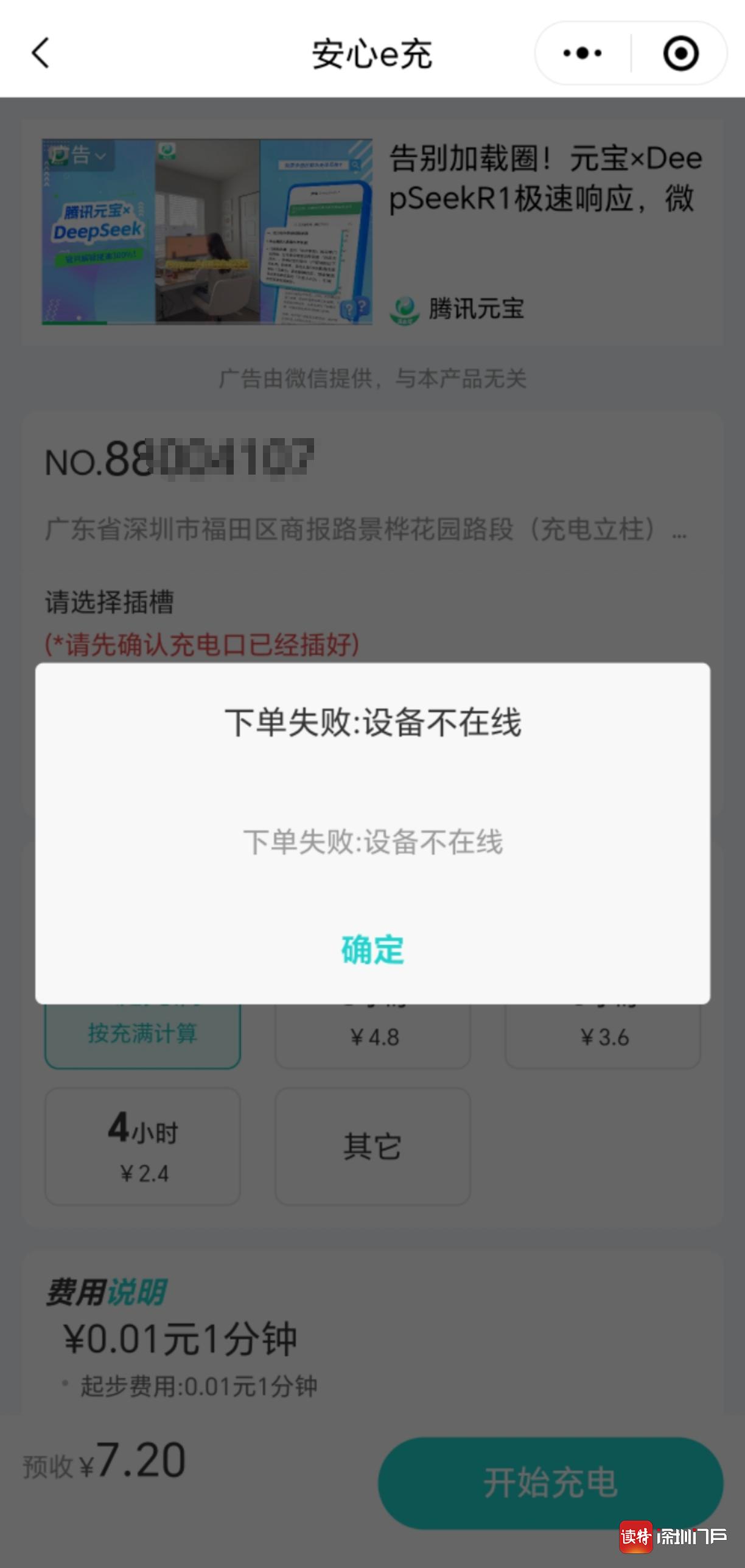Confirm the 下单失败 dialog with 确定
The width and height of the screenshot is (745, 1568).
tap(372, 950)
